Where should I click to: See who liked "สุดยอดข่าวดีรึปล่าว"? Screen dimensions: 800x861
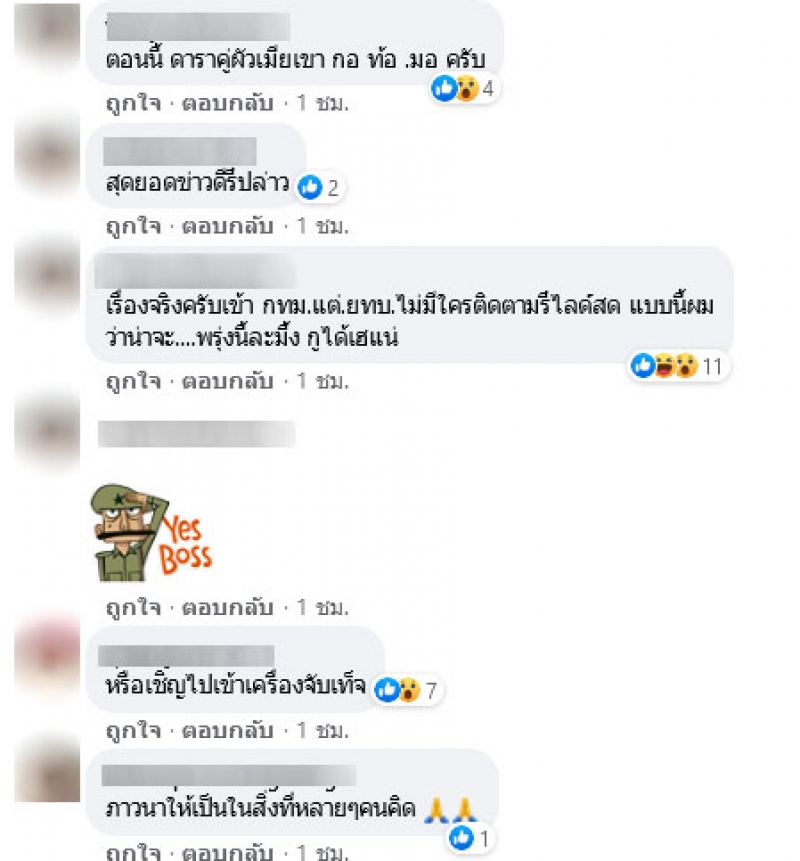(x=320, y=187)
